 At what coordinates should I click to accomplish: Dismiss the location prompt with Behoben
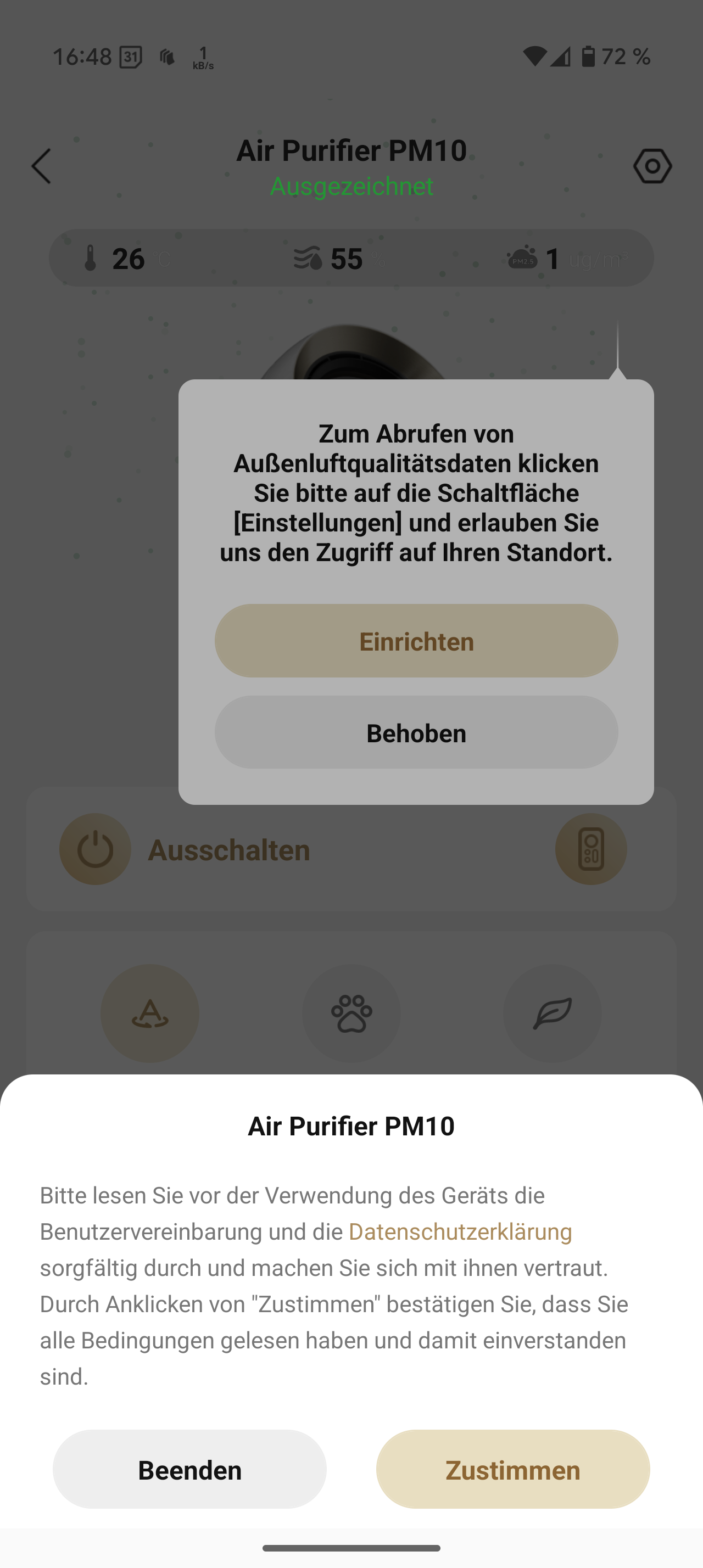(416, 732)
